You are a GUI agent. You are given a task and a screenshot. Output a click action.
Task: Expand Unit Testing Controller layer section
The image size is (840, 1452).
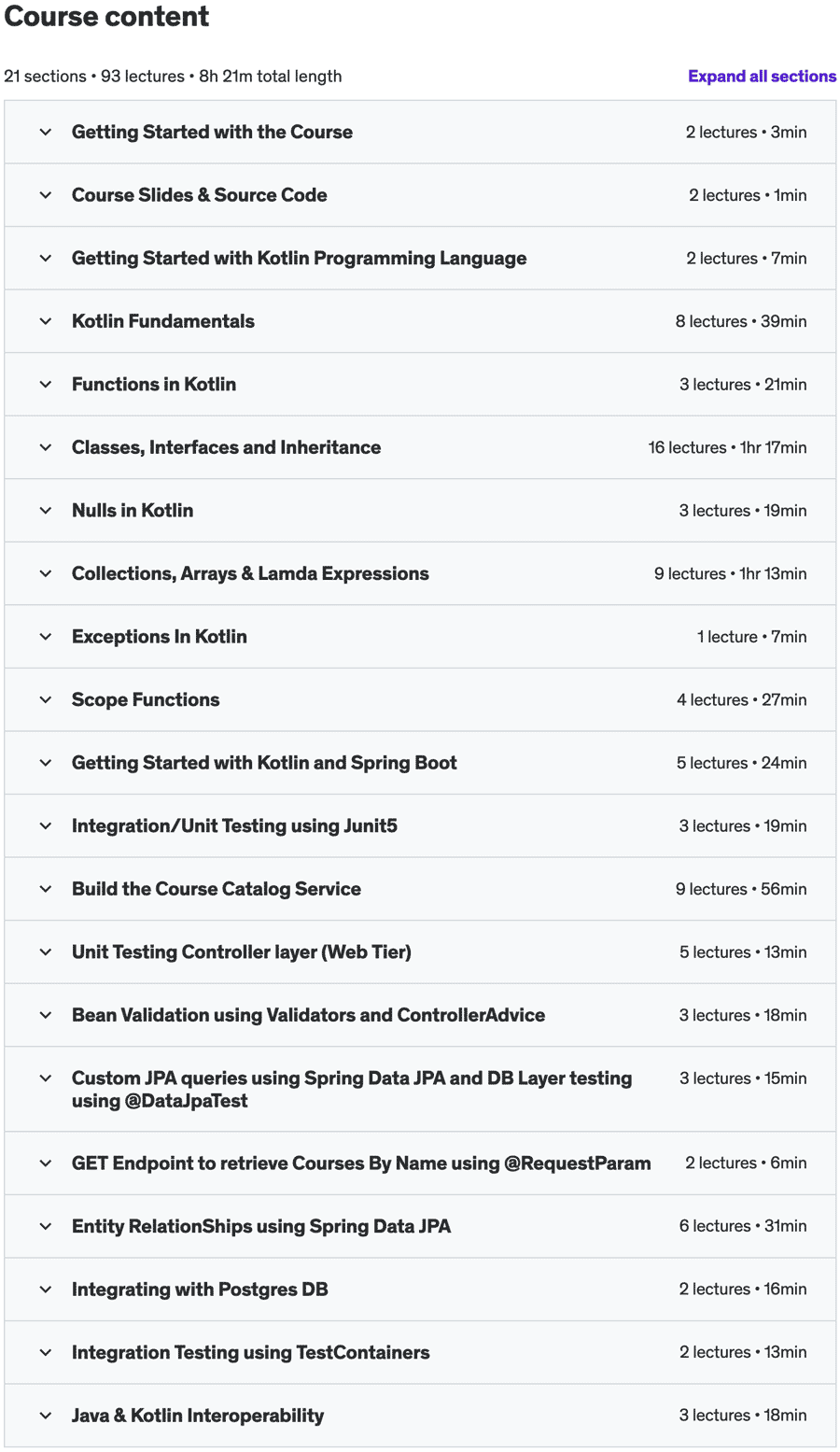click(420, 952)
